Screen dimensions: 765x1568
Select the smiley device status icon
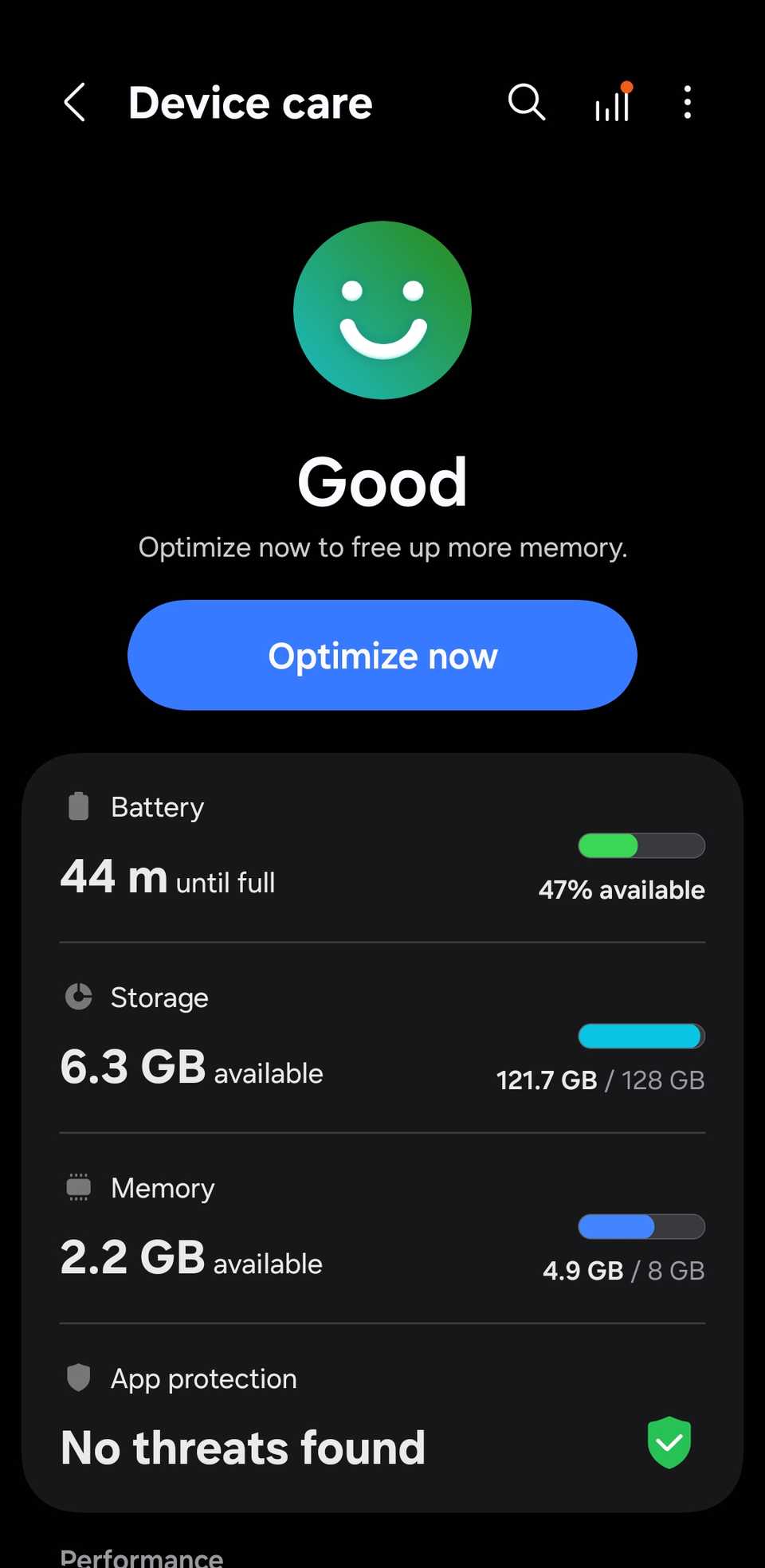point(382,311)
